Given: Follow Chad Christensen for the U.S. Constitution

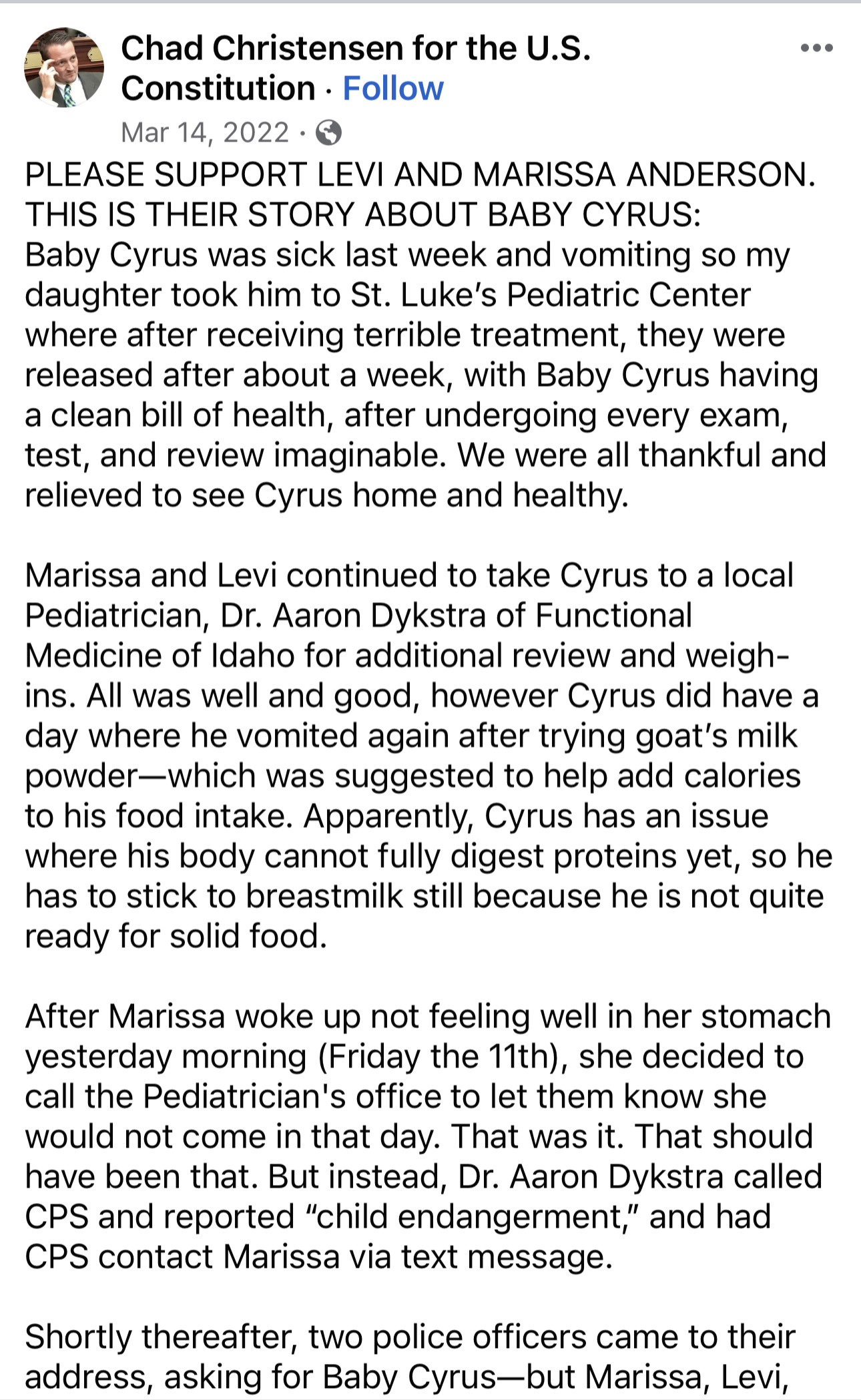Looking at the screenshot, I should coord(392,89).
